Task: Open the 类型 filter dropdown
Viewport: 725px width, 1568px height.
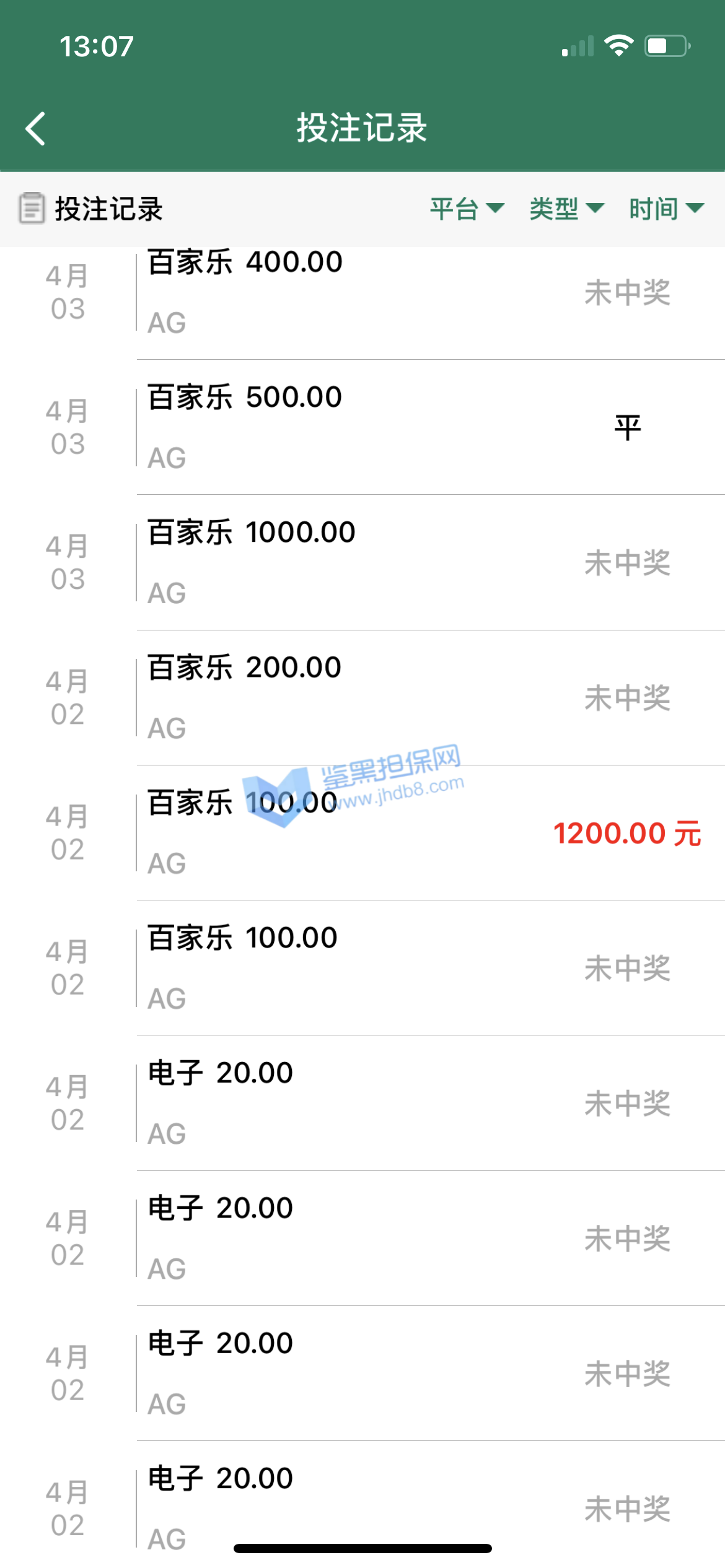Action: click(x=566, y=209)
